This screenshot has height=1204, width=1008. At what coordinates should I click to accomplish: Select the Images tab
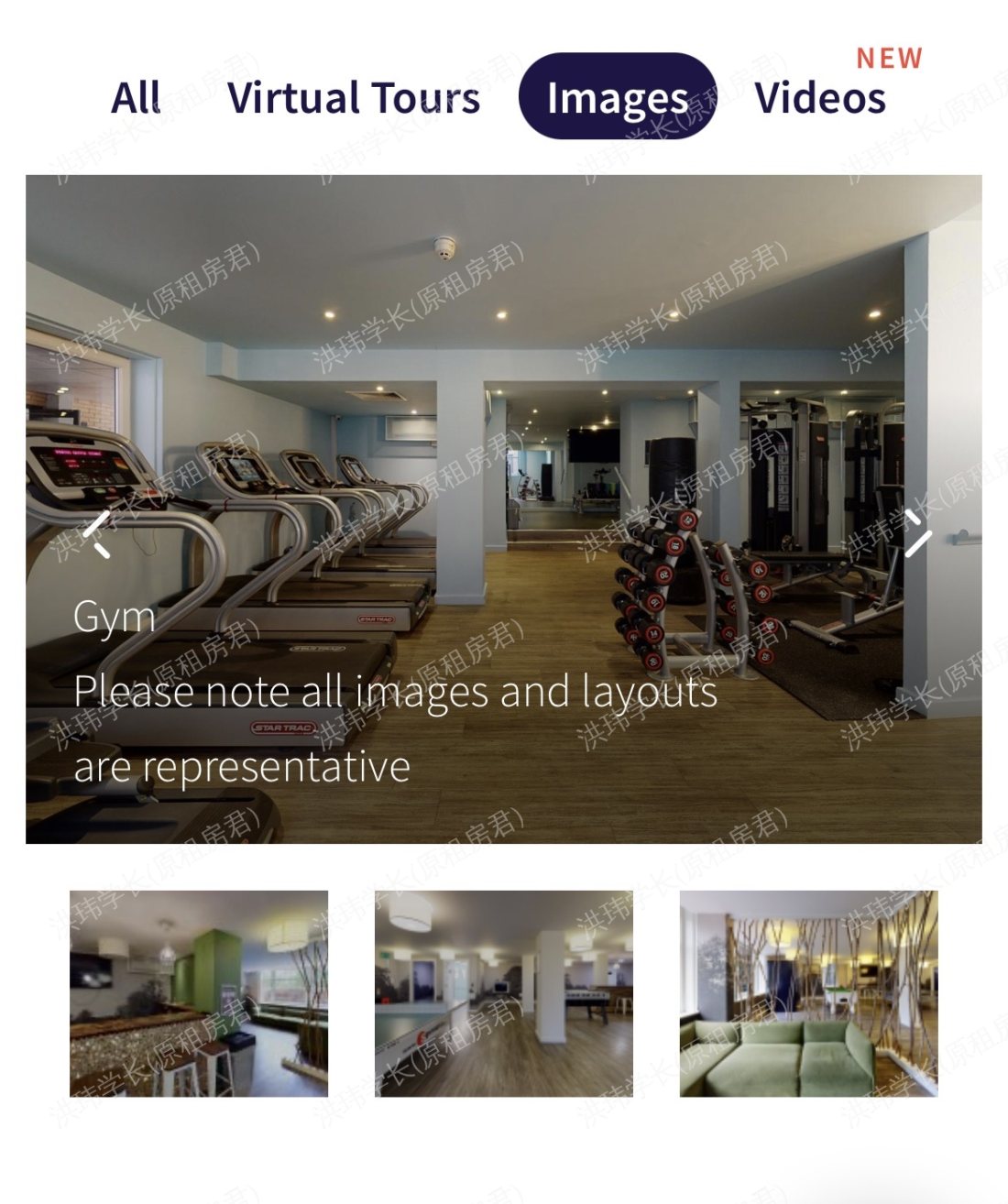[617, 97]
